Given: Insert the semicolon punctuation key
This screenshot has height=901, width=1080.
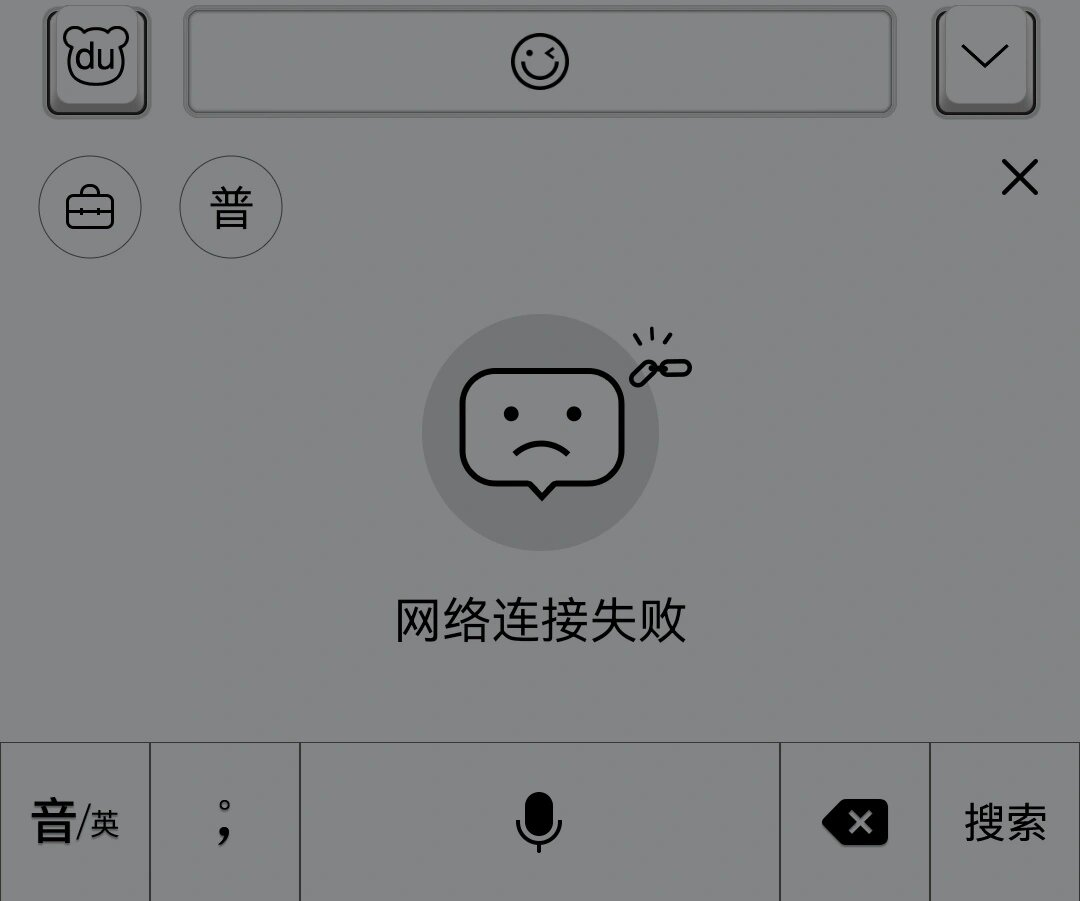Looking at the screenshot, I should tap(225, 822).
